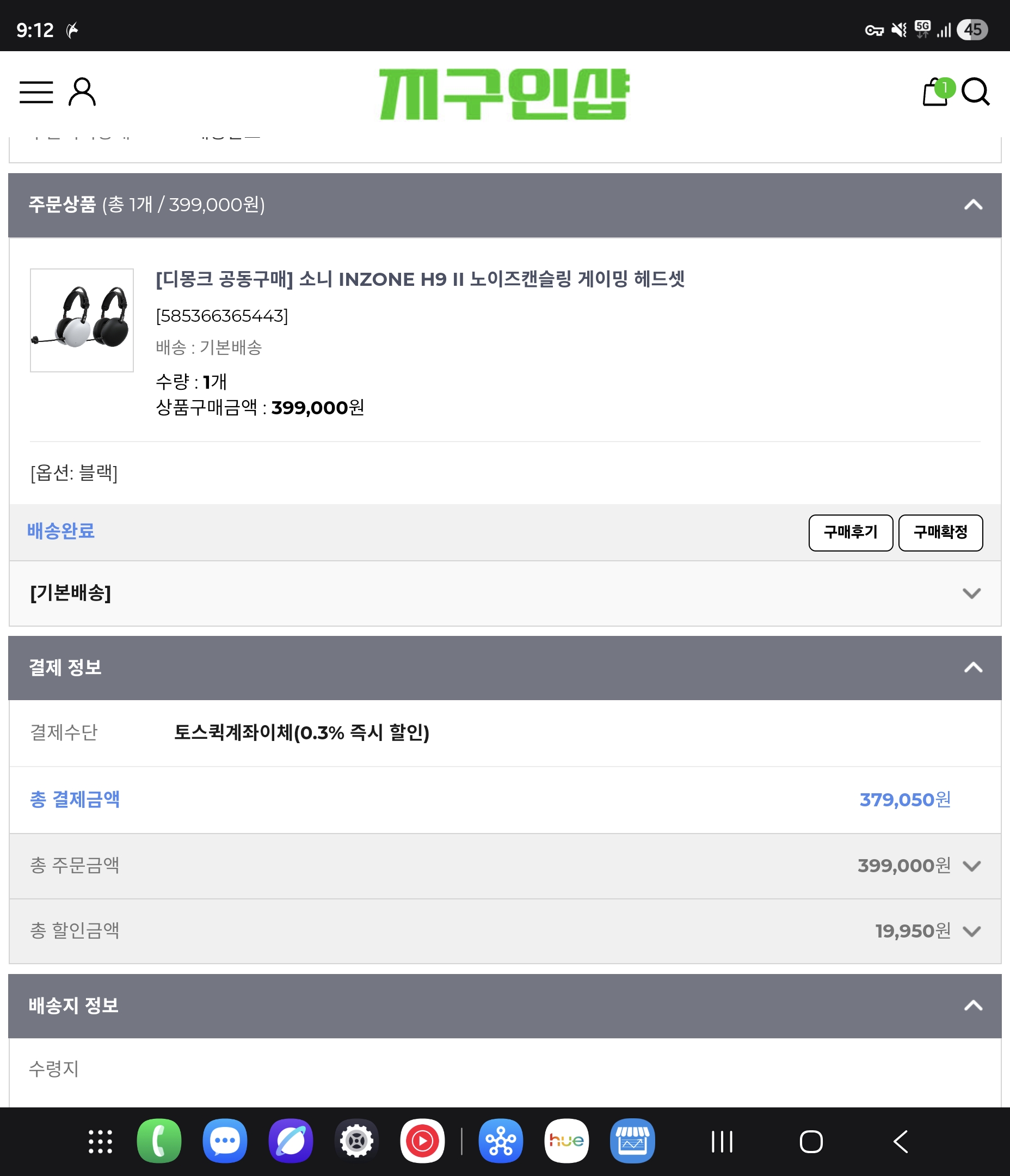1010x1176 pixels.
Task: Confirm purchase with 구매확정 button
Action: pyautogui.click(x=940, y=532)
